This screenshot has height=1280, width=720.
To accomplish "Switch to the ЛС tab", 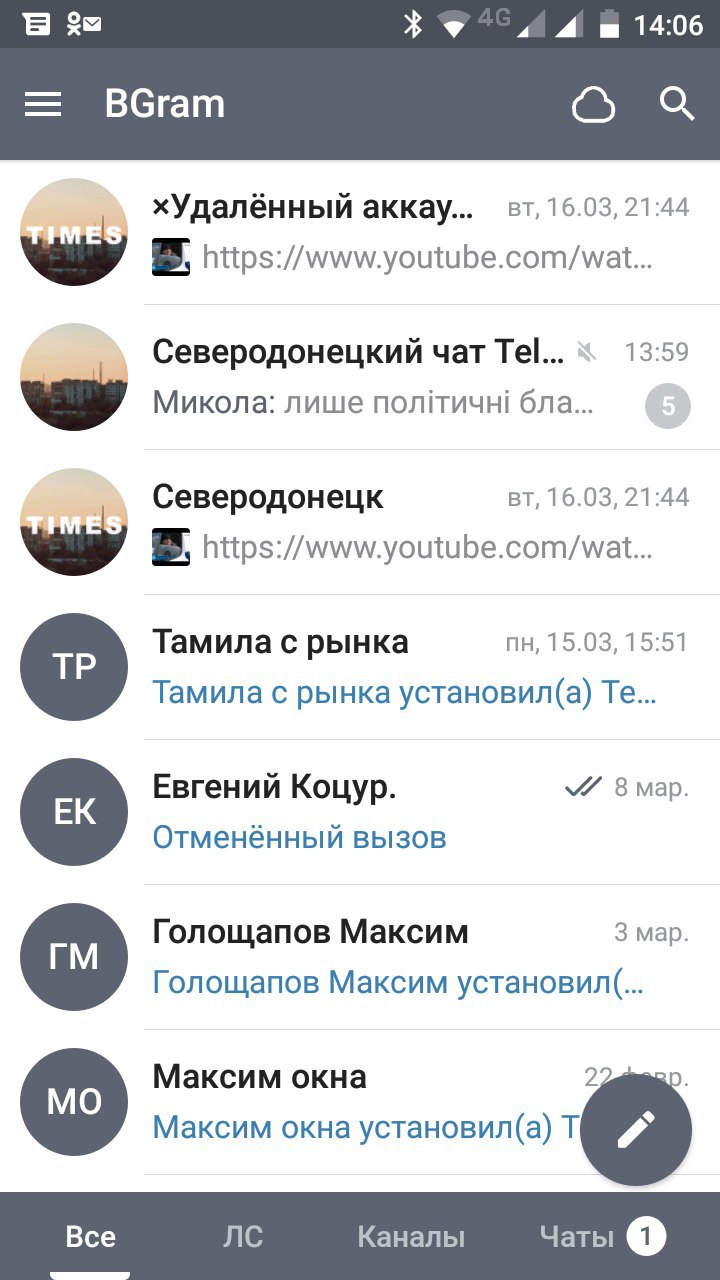I will (243, 1237).
